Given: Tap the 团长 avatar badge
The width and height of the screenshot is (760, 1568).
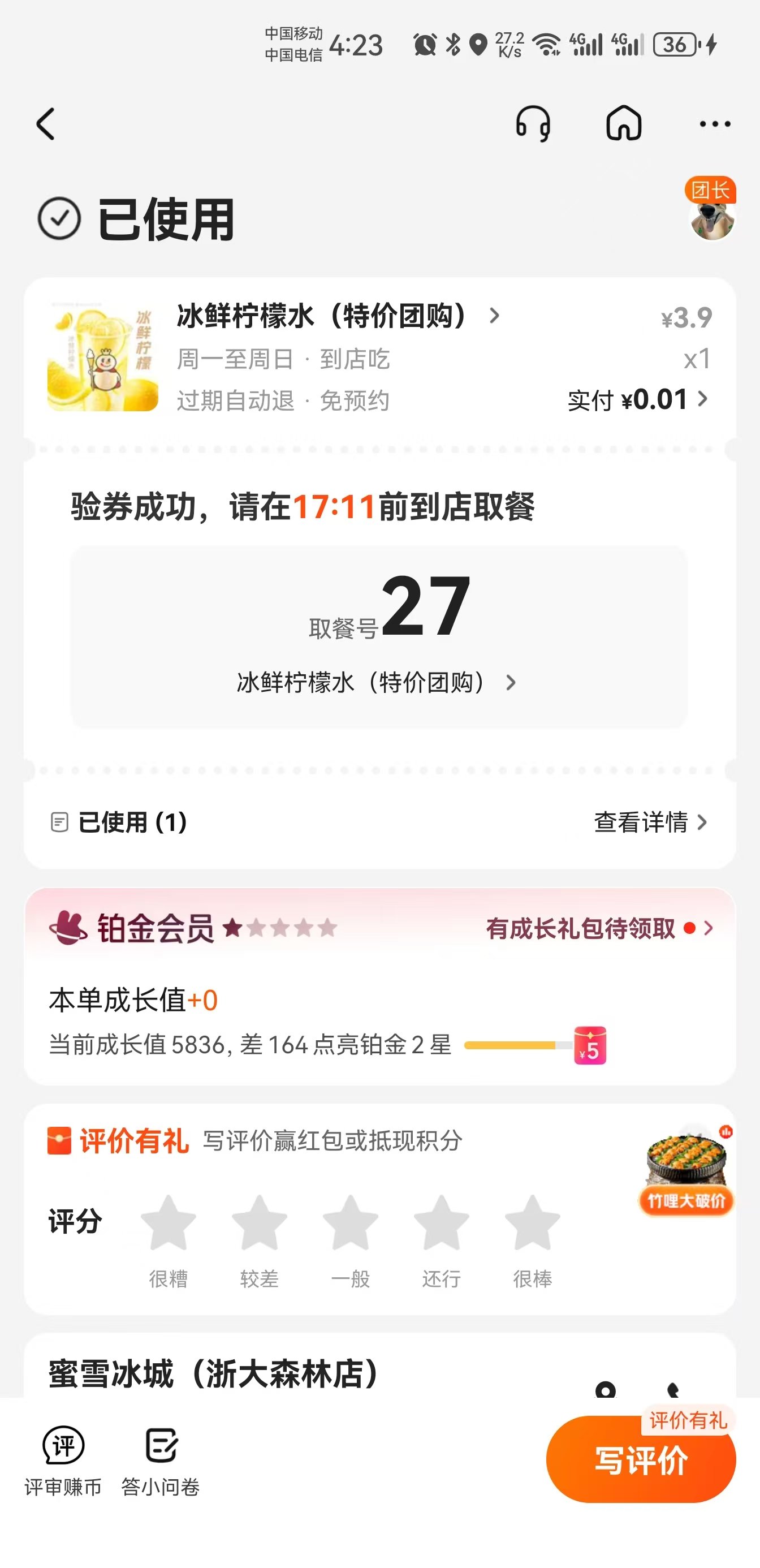Looking at the screenshot, I should (711, 210).
